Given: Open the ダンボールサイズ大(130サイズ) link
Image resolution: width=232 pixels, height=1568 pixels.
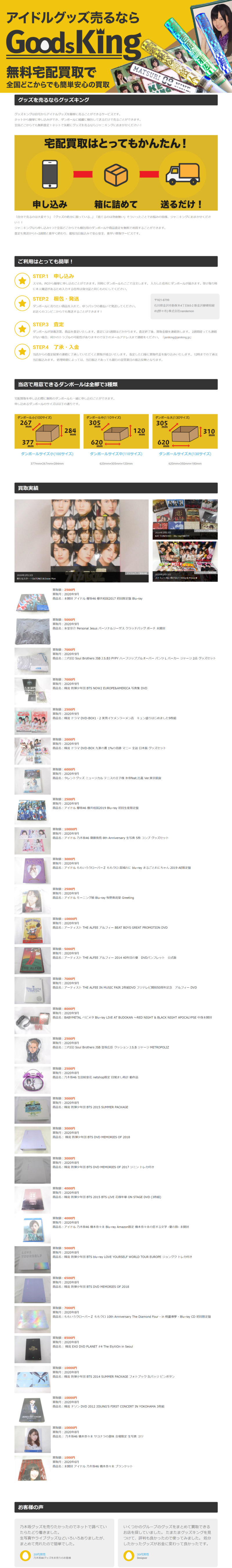Looking at the screenshot, I should point(184,453).
